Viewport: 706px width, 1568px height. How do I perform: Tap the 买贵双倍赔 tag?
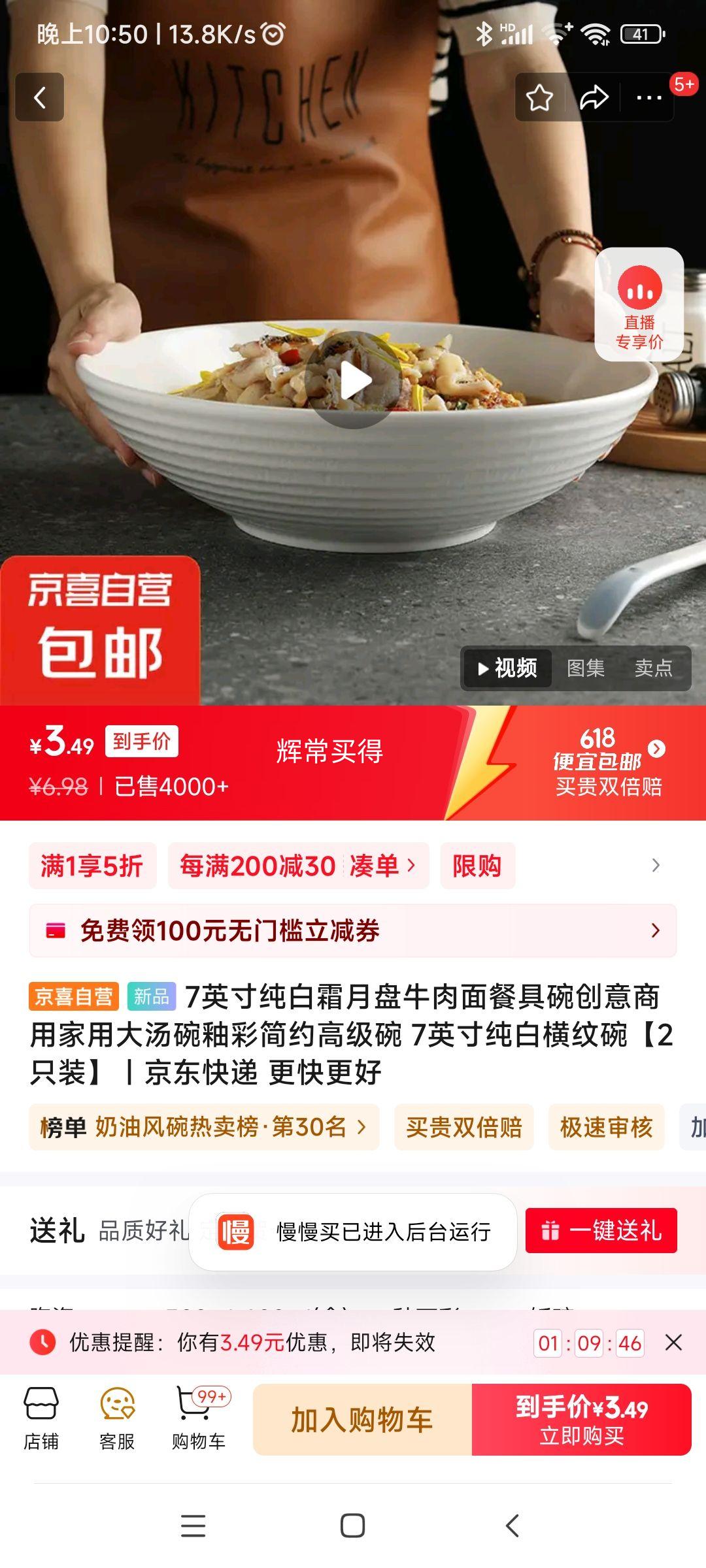[x=463, y=1127]
